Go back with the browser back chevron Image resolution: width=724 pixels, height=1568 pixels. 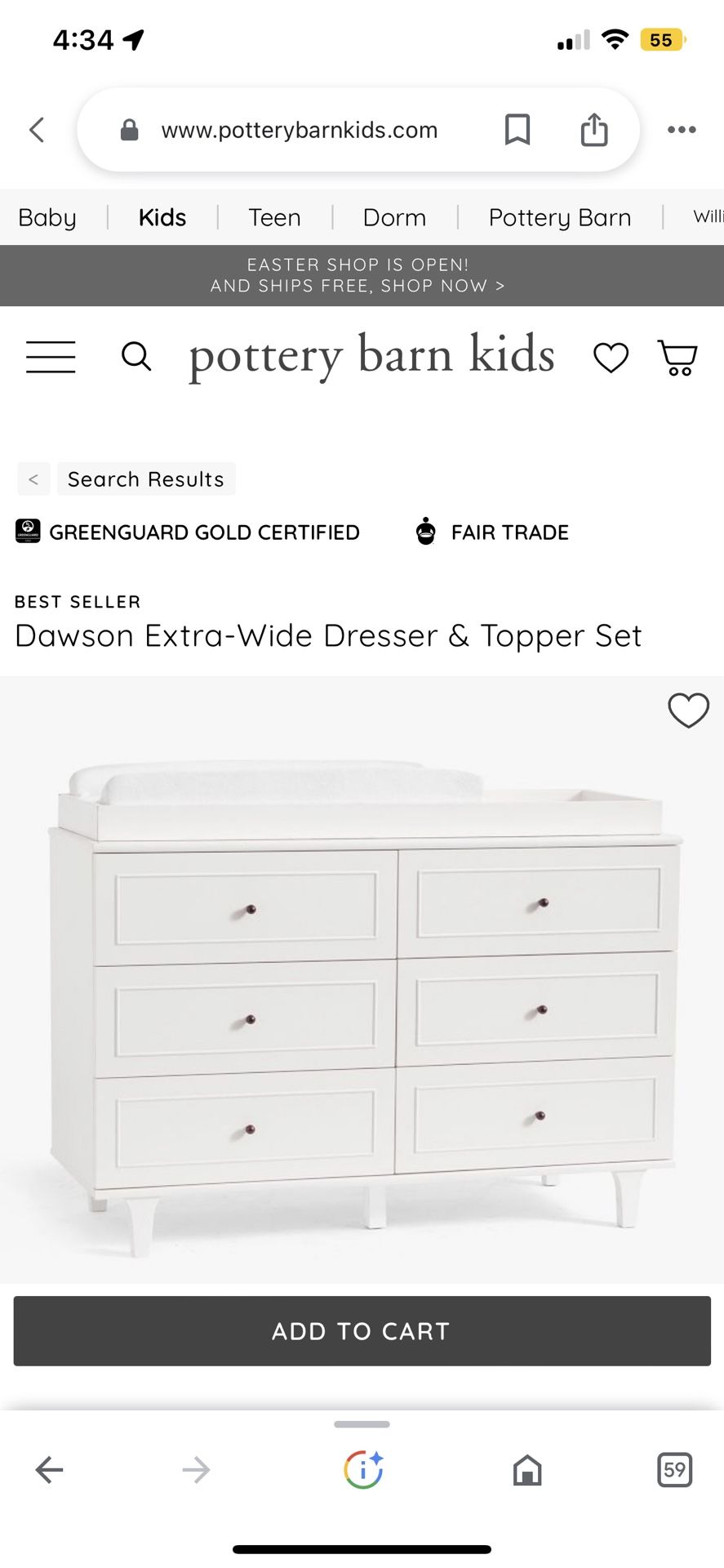coord(36,129)
